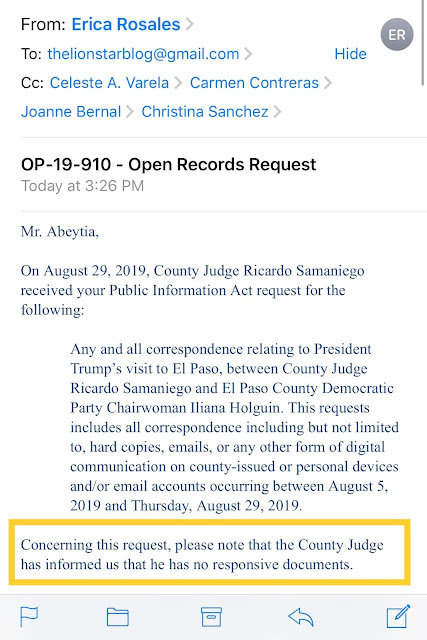The height and width of the screenshot is (640, 427).
Task: Compose a new email
Action: click(x=398, y=616)
